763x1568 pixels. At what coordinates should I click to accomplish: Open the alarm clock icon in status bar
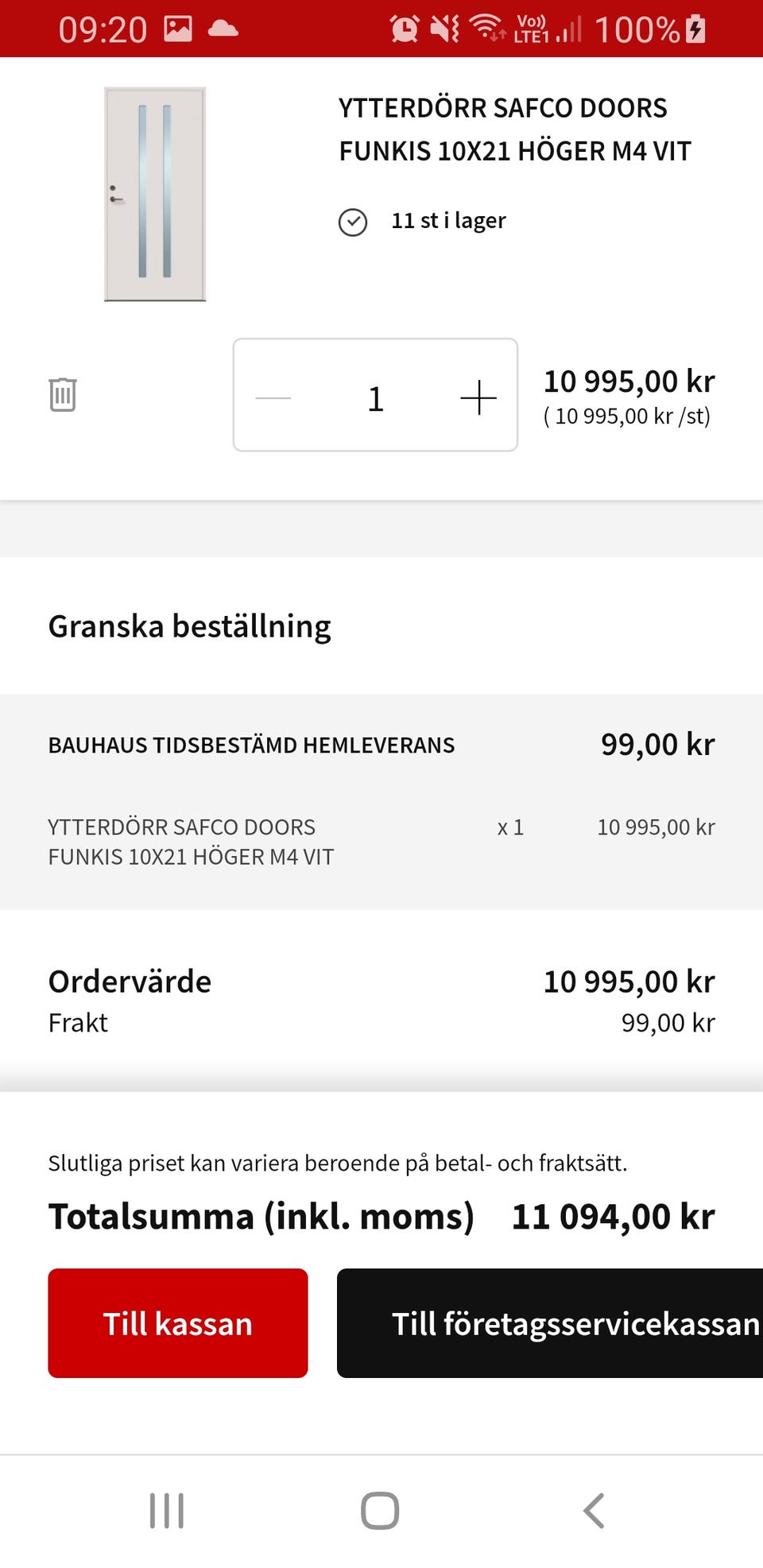[x=404, y=29]
